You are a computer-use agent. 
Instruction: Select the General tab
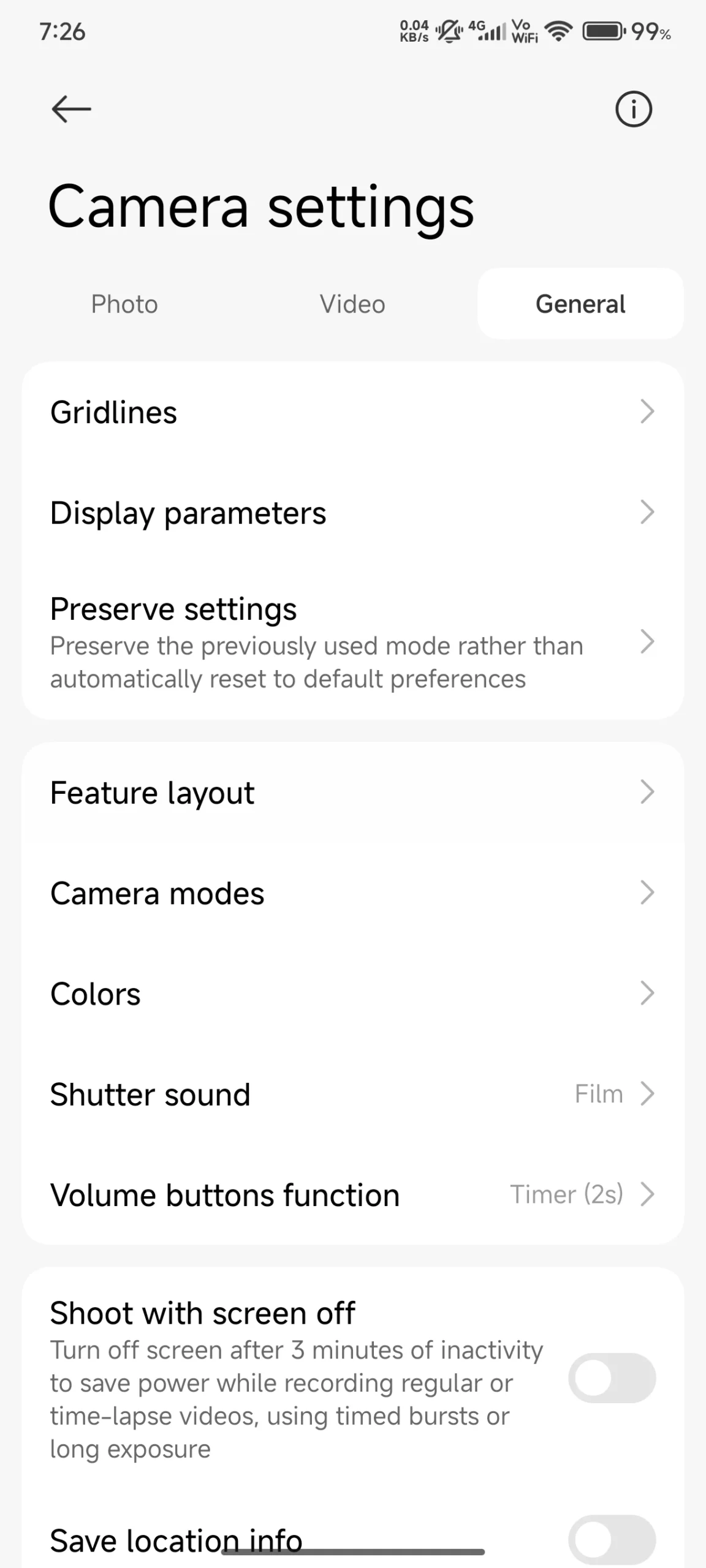[580, 304]
